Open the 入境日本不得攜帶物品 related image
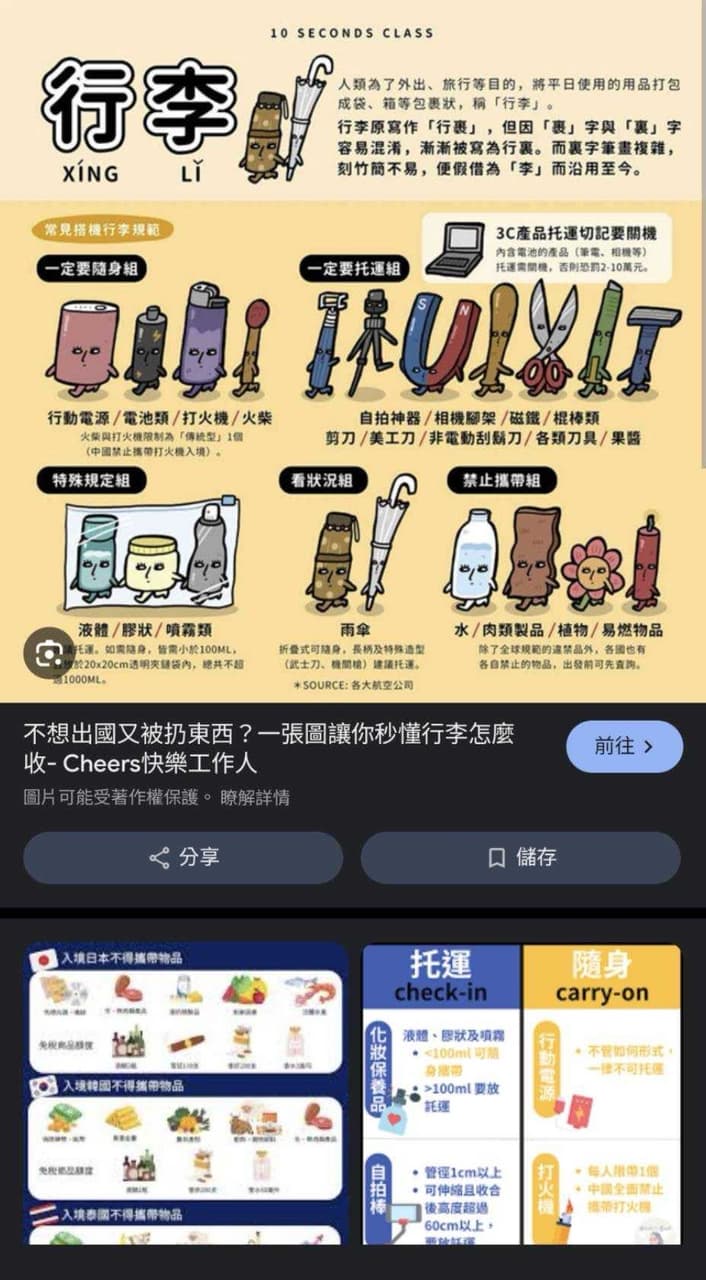The width and height of the screenshot is (706, 1280). (x=186, y=1093)
